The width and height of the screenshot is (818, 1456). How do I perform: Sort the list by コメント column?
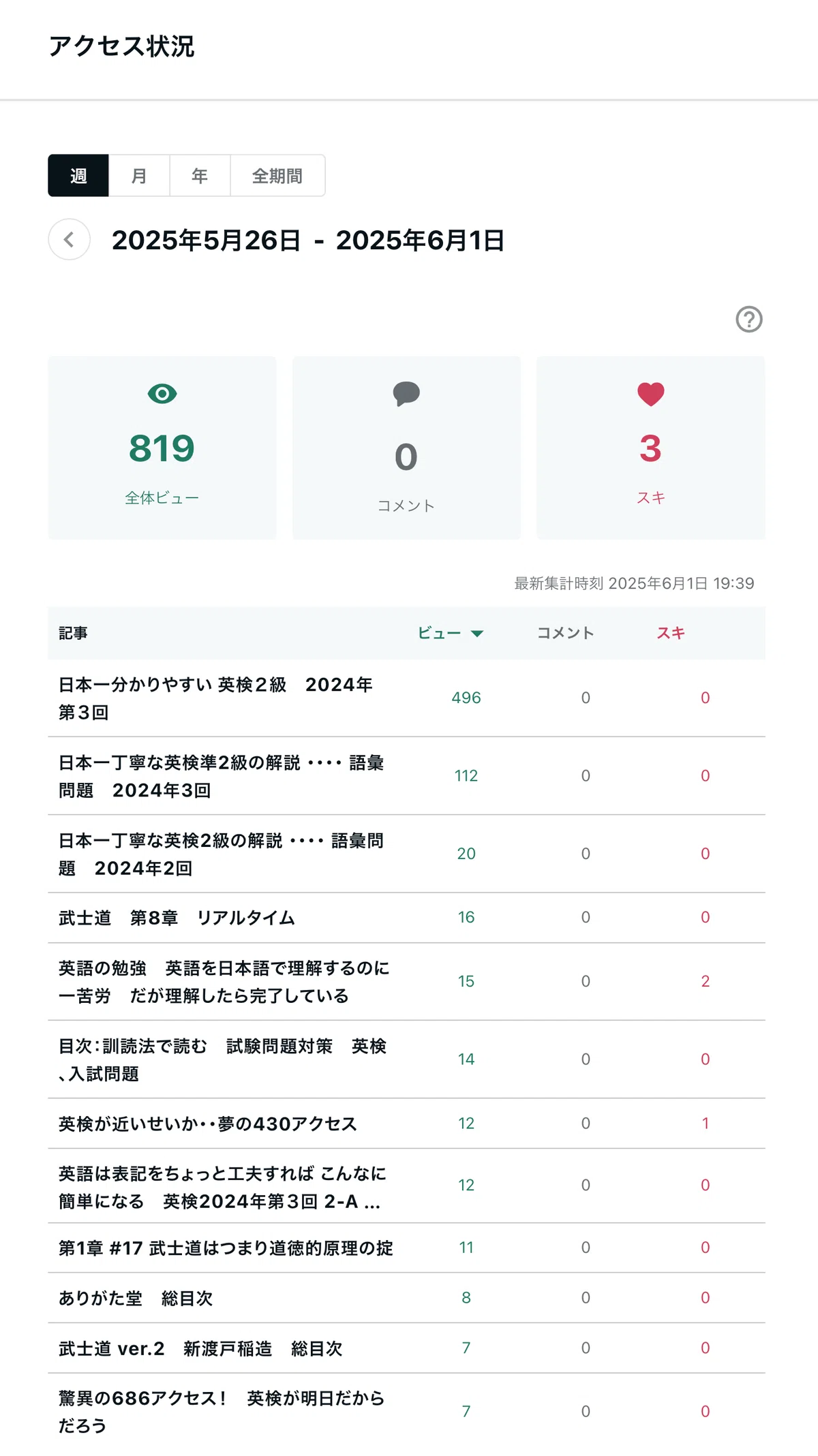coord(566,633)
